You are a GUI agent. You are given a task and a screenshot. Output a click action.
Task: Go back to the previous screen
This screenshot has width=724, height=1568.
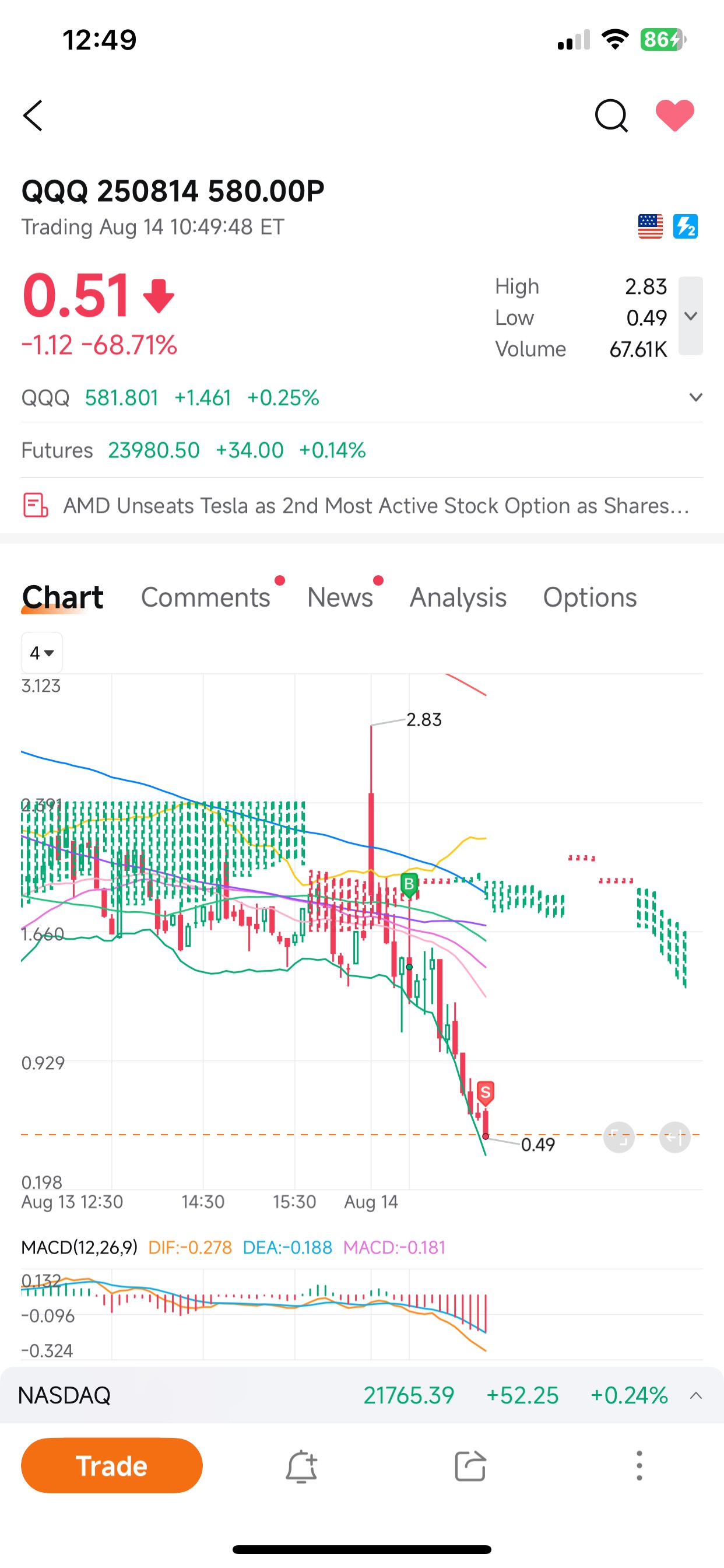pos(33,116)
